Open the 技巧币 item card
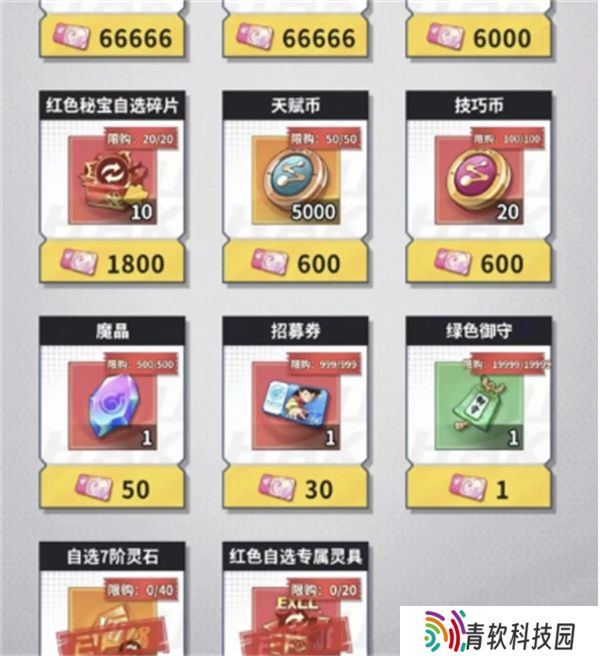The image size is (600, 656). (479, 179)
